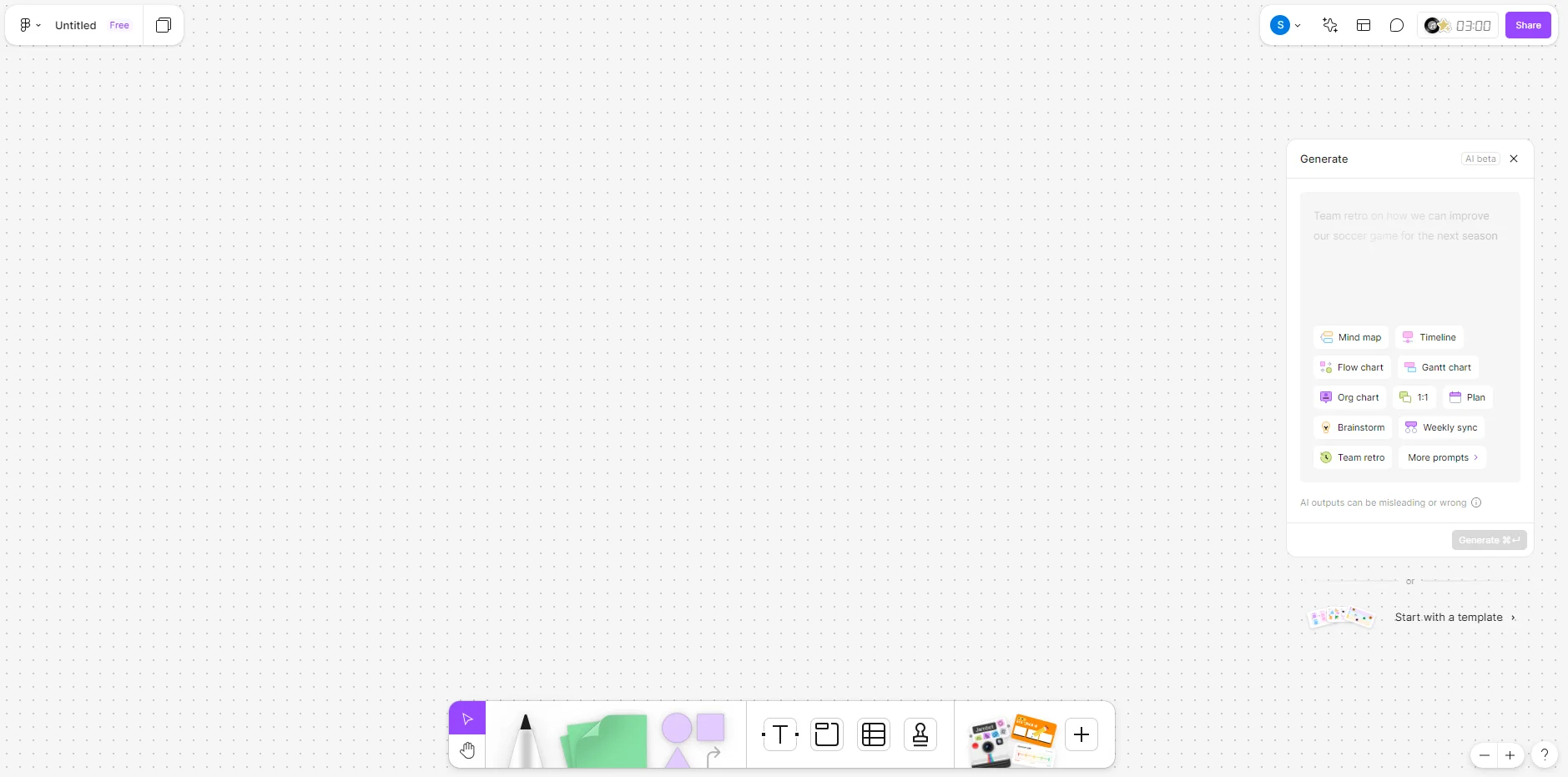Open More prompts list
This screenshot has width=1568, height=777.
pos(1442,457)
